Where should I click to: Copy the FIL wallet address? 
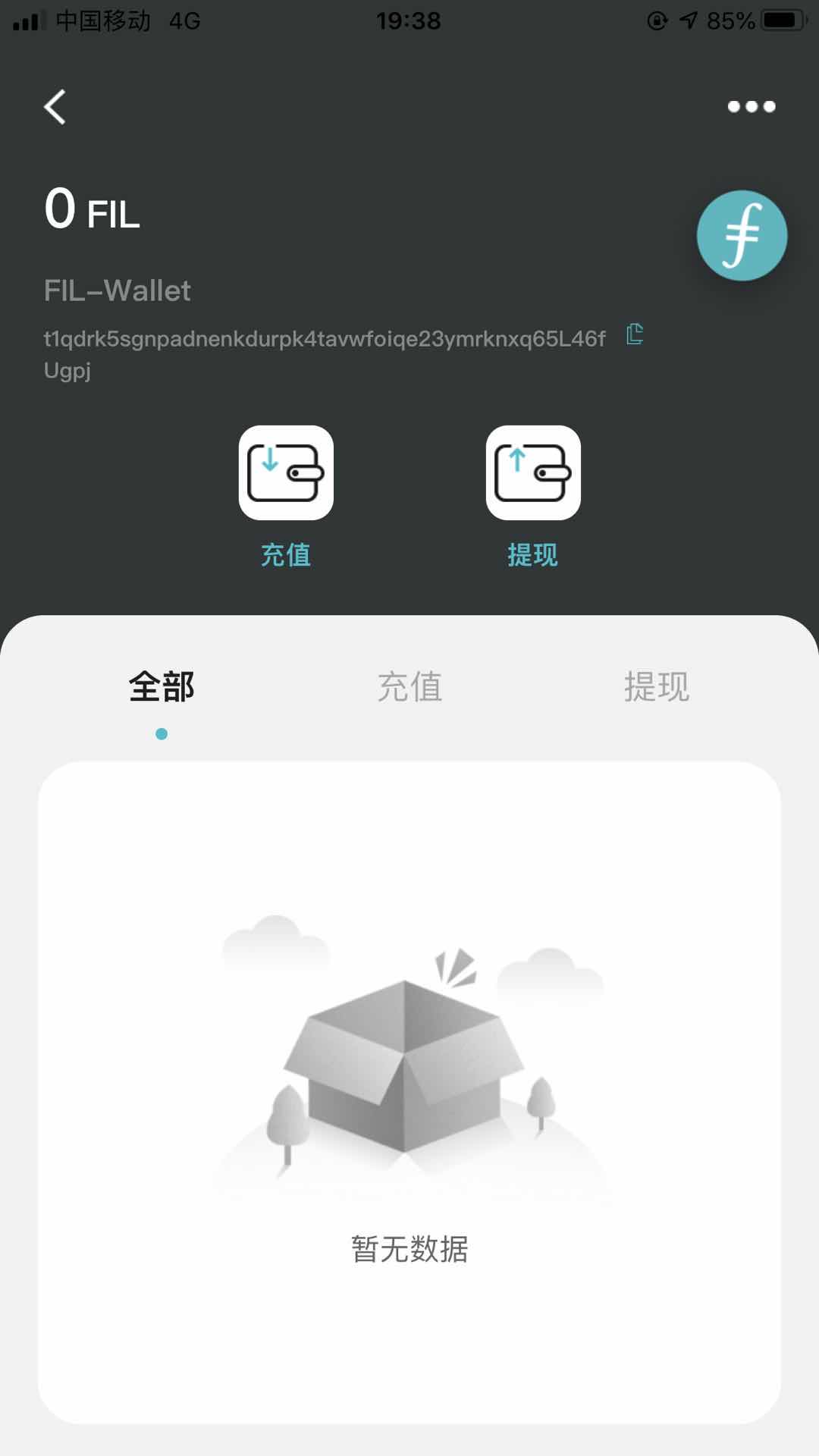[x=635, y=334]
